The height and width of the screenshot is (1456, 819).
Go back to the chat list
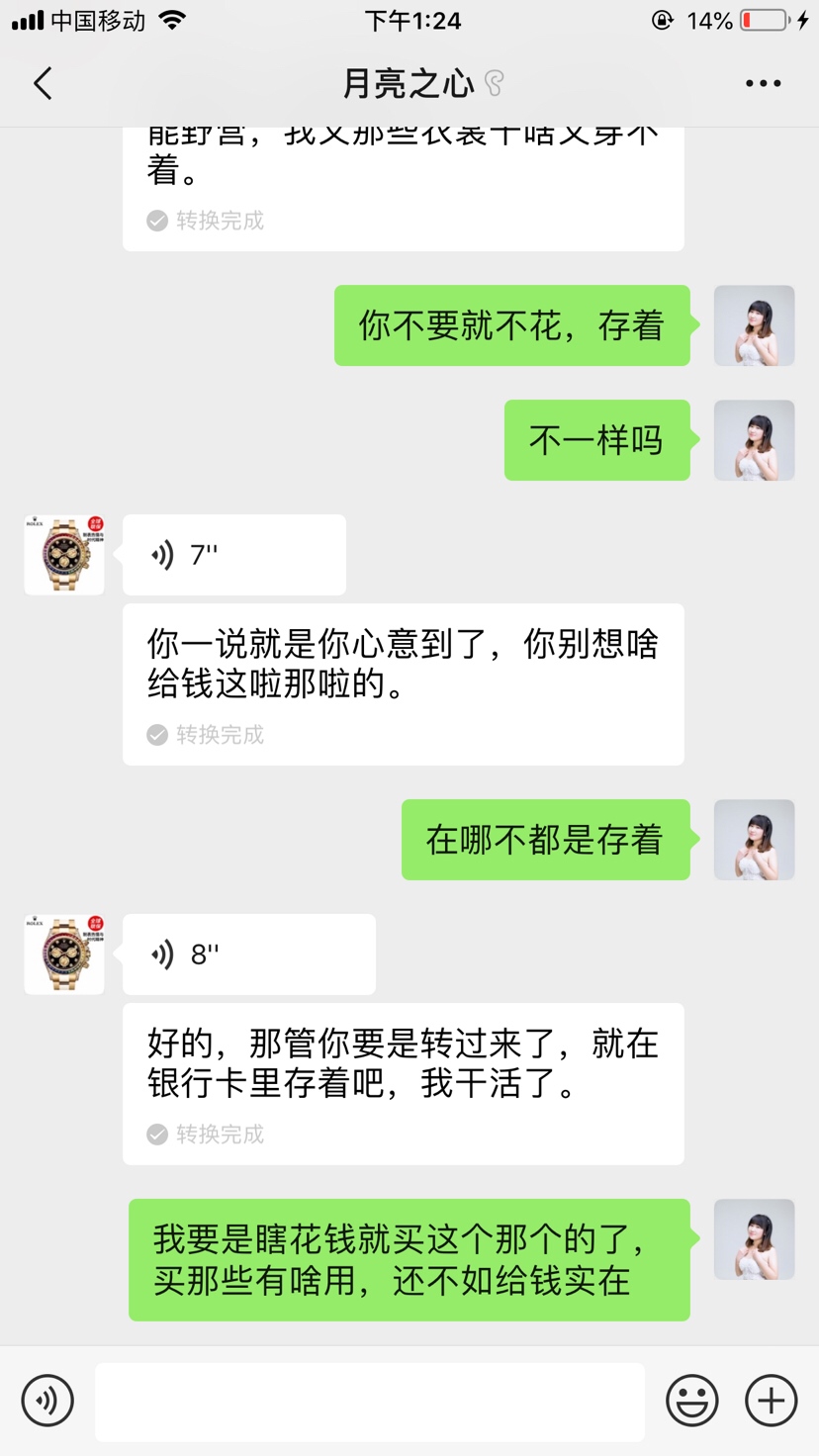click(43, 83)
